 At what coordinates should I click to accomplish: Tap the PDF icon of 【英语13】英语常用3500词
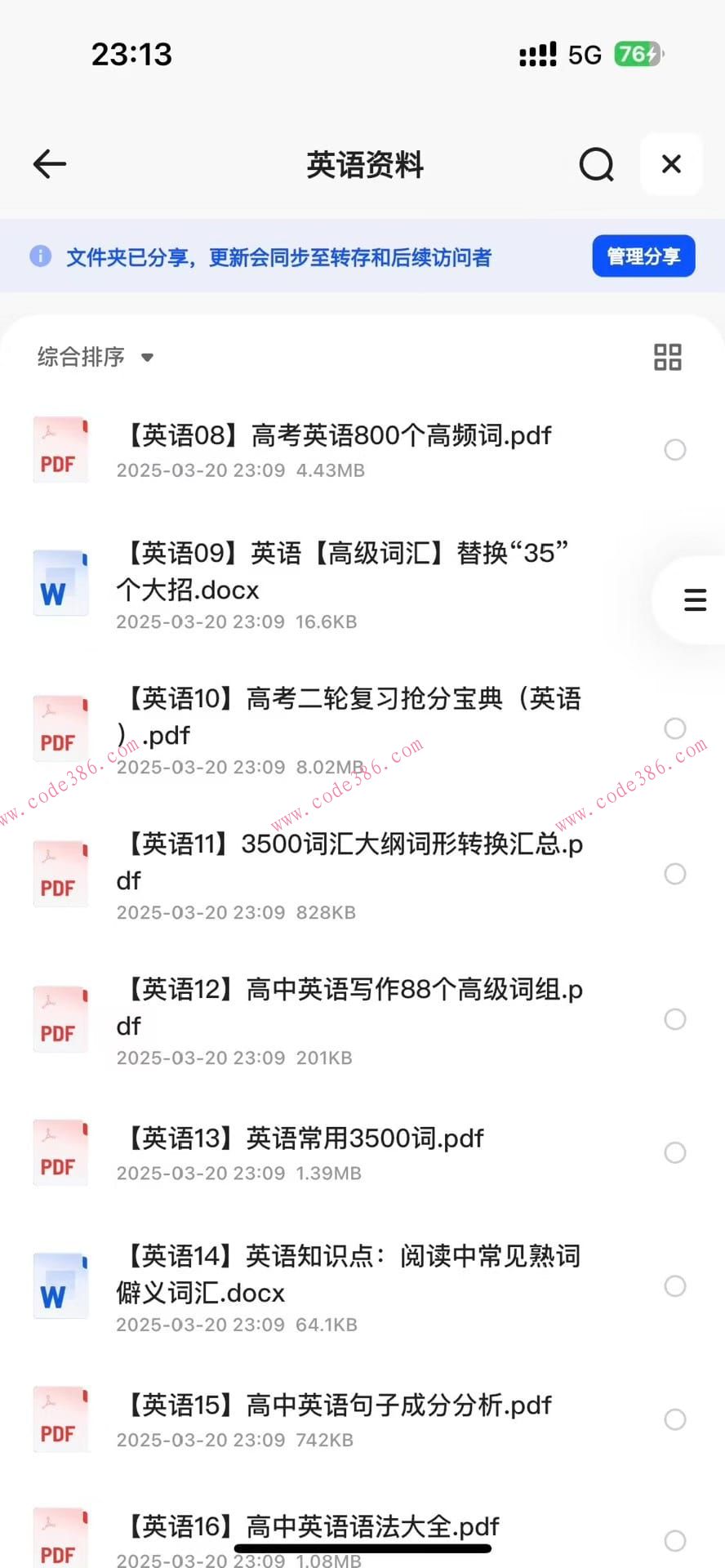[x=60, y=1152]
